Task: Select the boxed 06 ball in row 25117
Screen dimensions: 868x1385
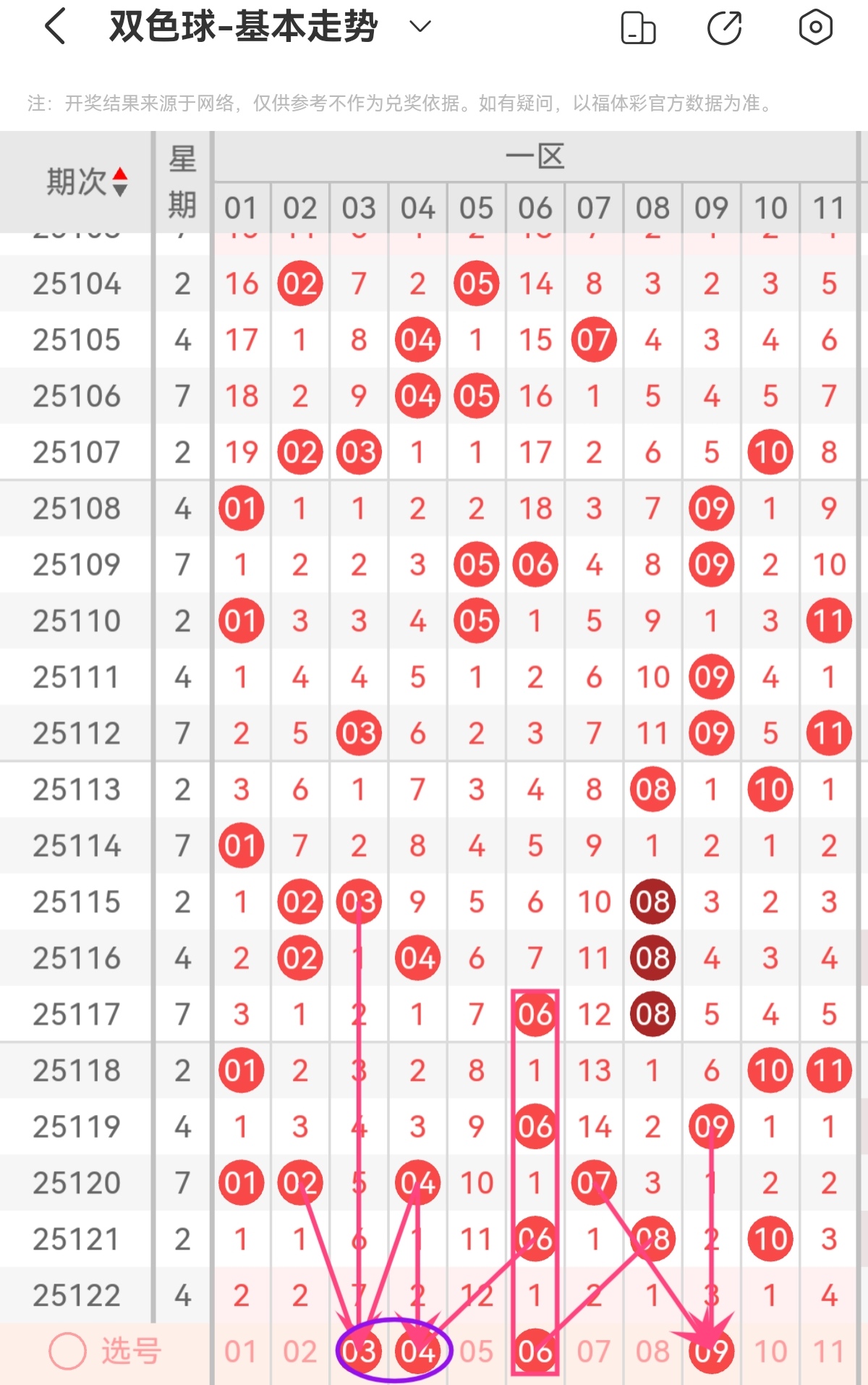Action: [535, 1015]
